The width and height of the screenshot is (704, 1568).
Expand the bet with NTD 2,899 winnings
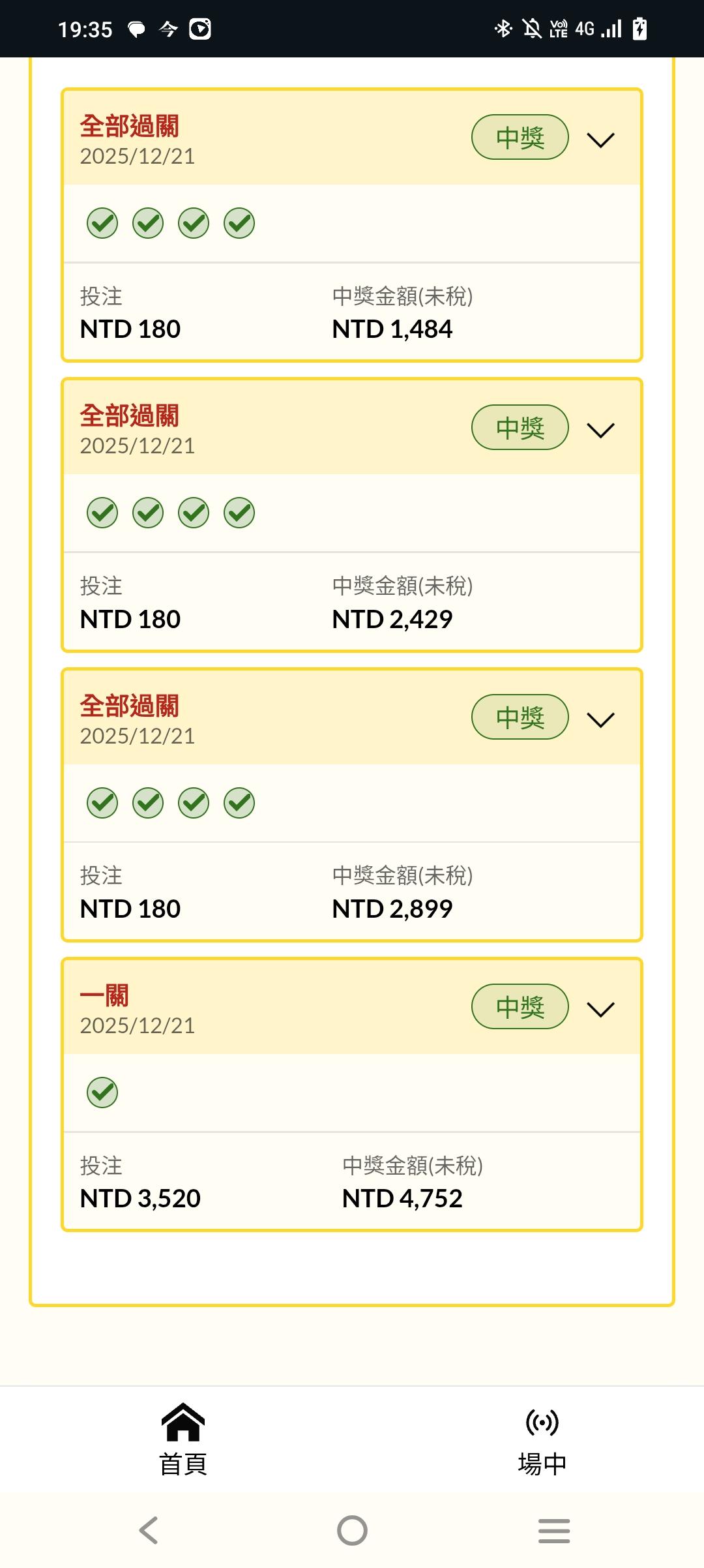(600, 719)
